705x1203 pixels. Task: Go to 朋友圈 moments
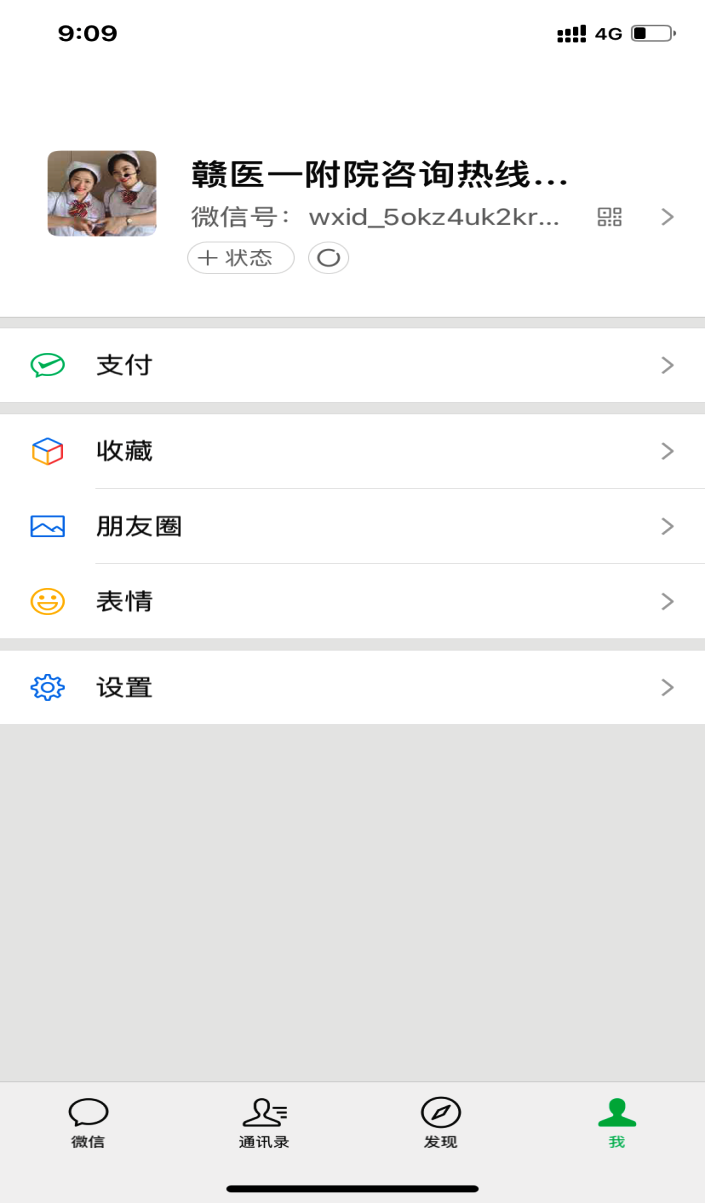tap(352, 526)
